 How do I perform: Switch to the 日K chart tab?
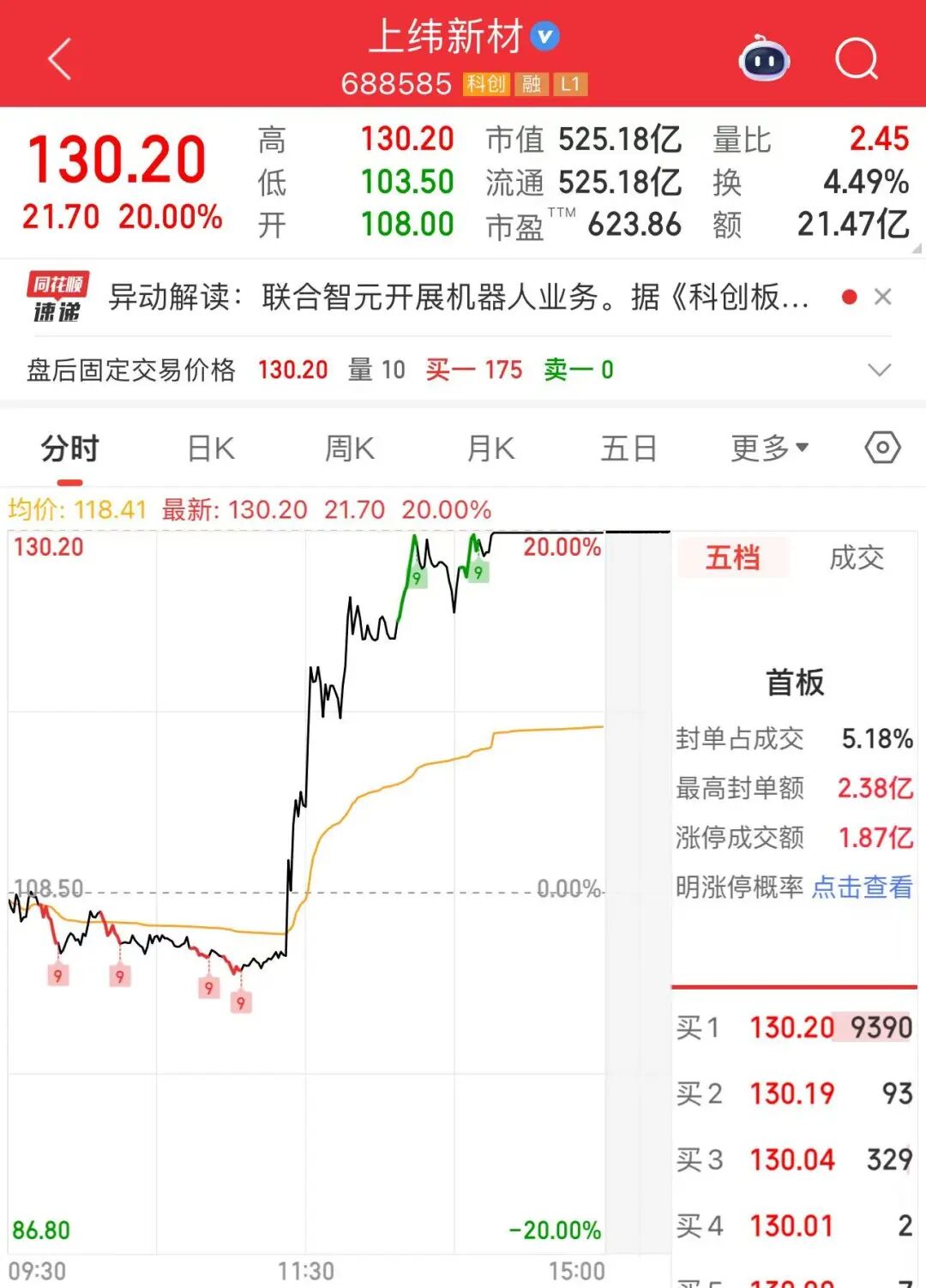point(211,448)
